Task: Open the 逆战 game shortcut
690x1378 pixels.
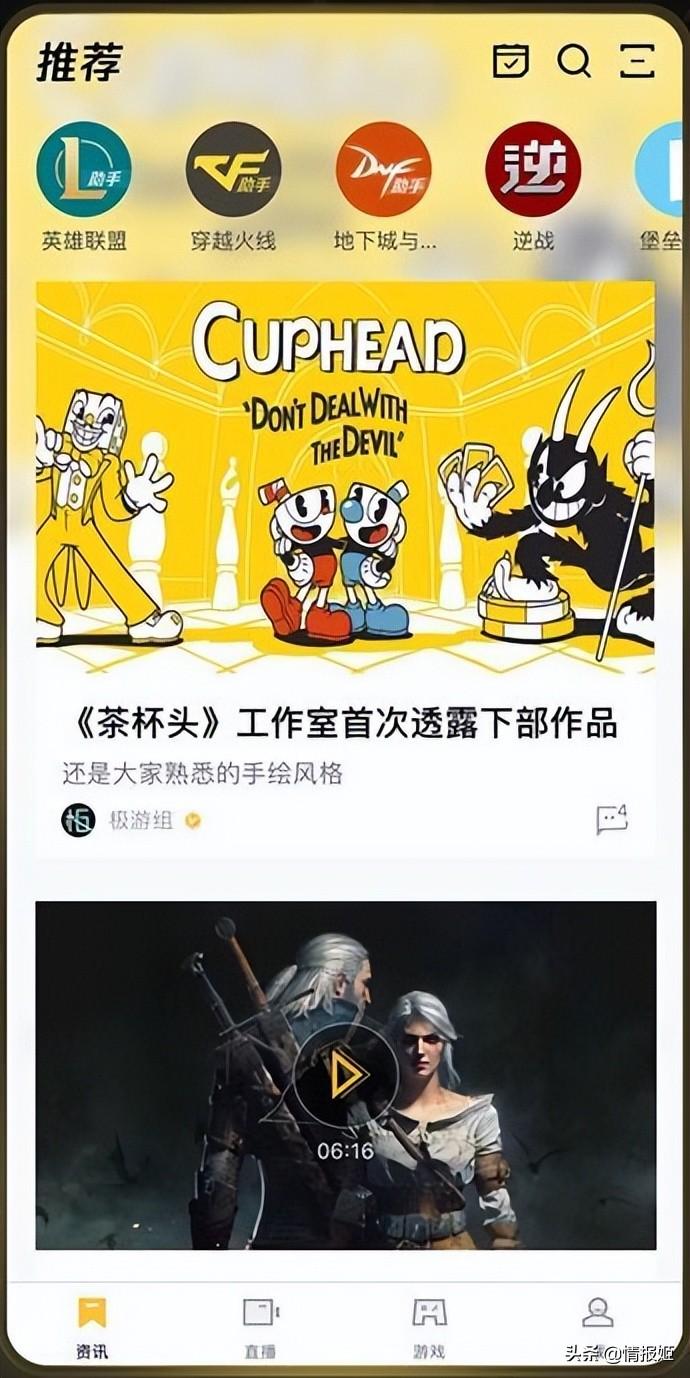Action: pyautogui.click(x=533, y=187)
